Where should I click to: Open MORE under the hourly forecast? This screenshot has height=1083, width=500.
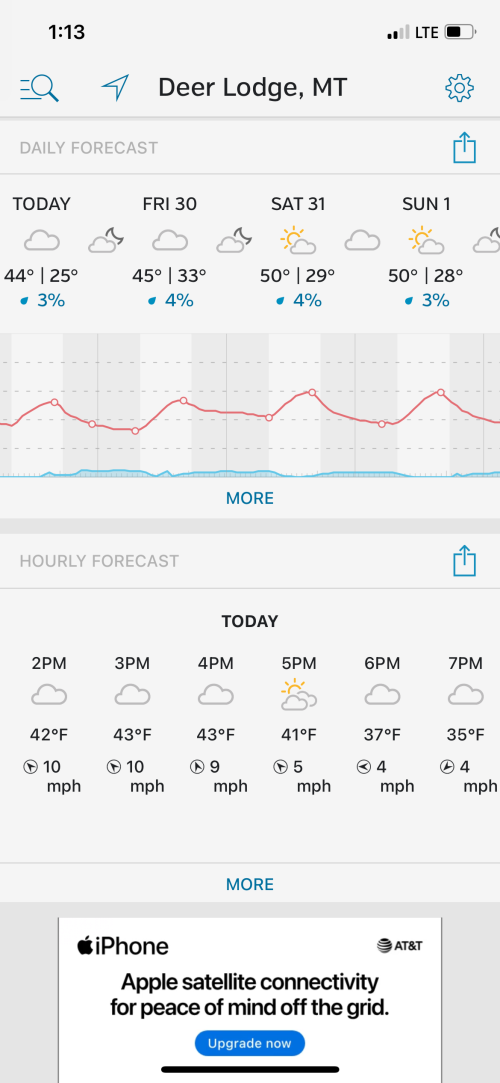pos(250,884)
